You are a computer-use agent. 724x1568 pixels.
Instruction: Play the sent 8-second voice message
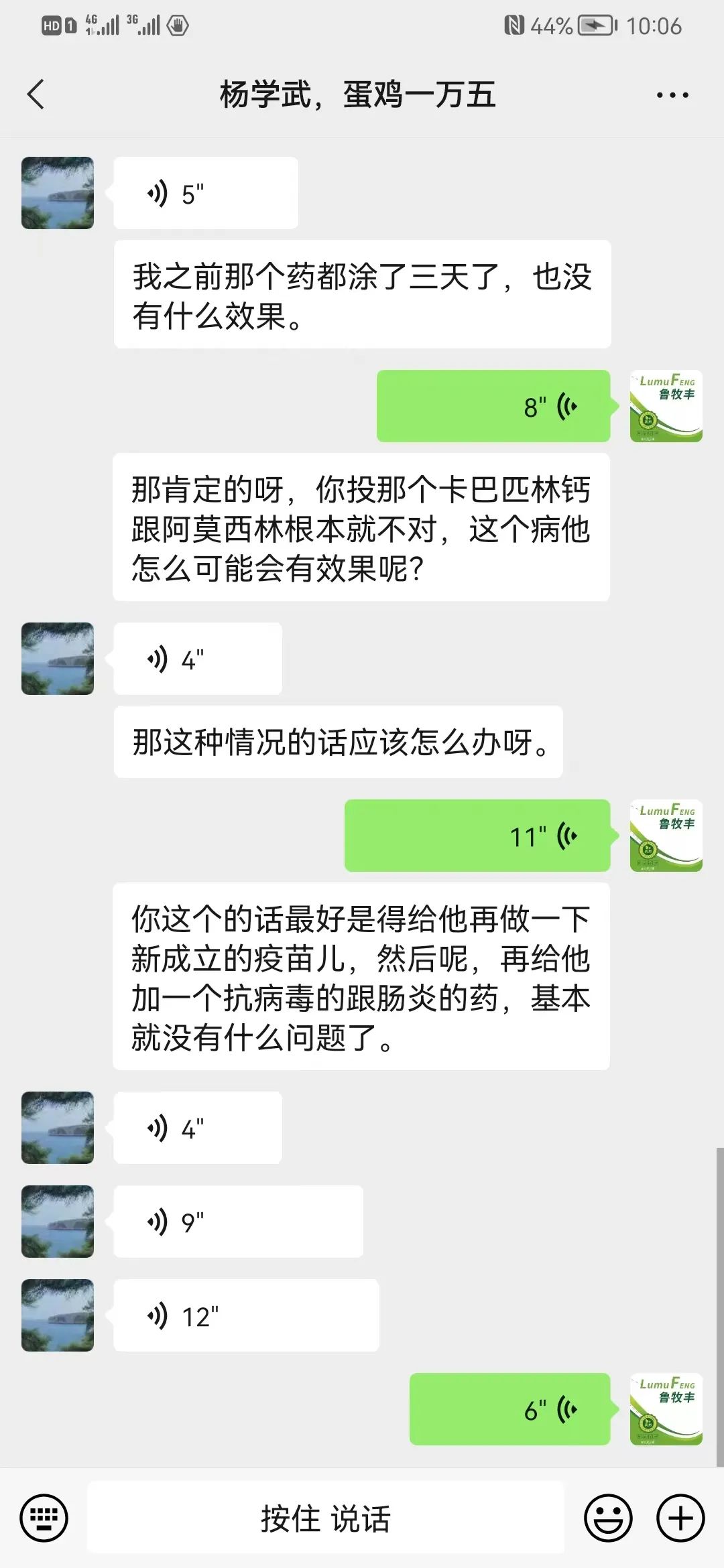click(x=493, y=406)
